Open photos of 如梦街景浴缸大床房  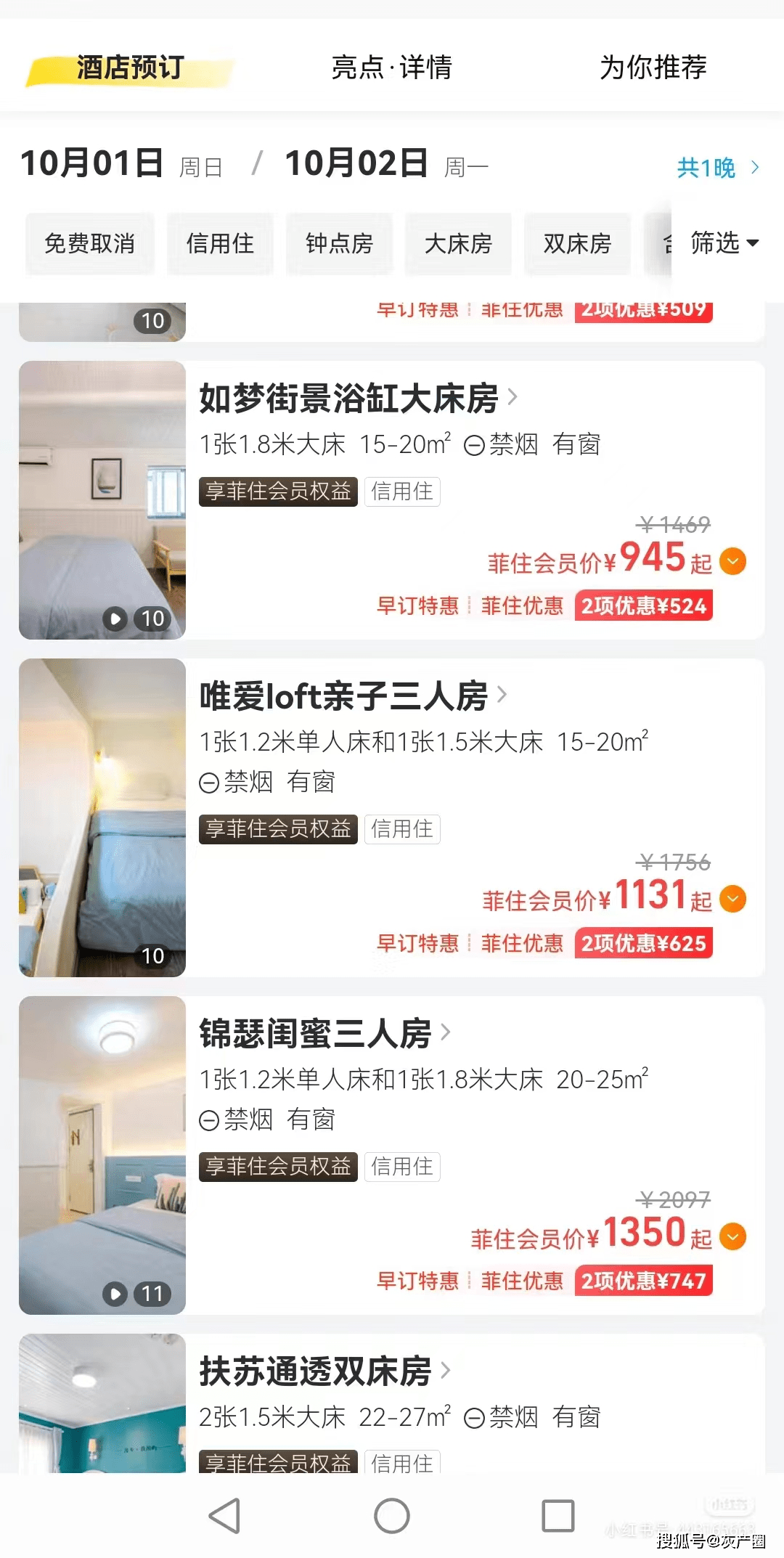[x=102, y=500]
